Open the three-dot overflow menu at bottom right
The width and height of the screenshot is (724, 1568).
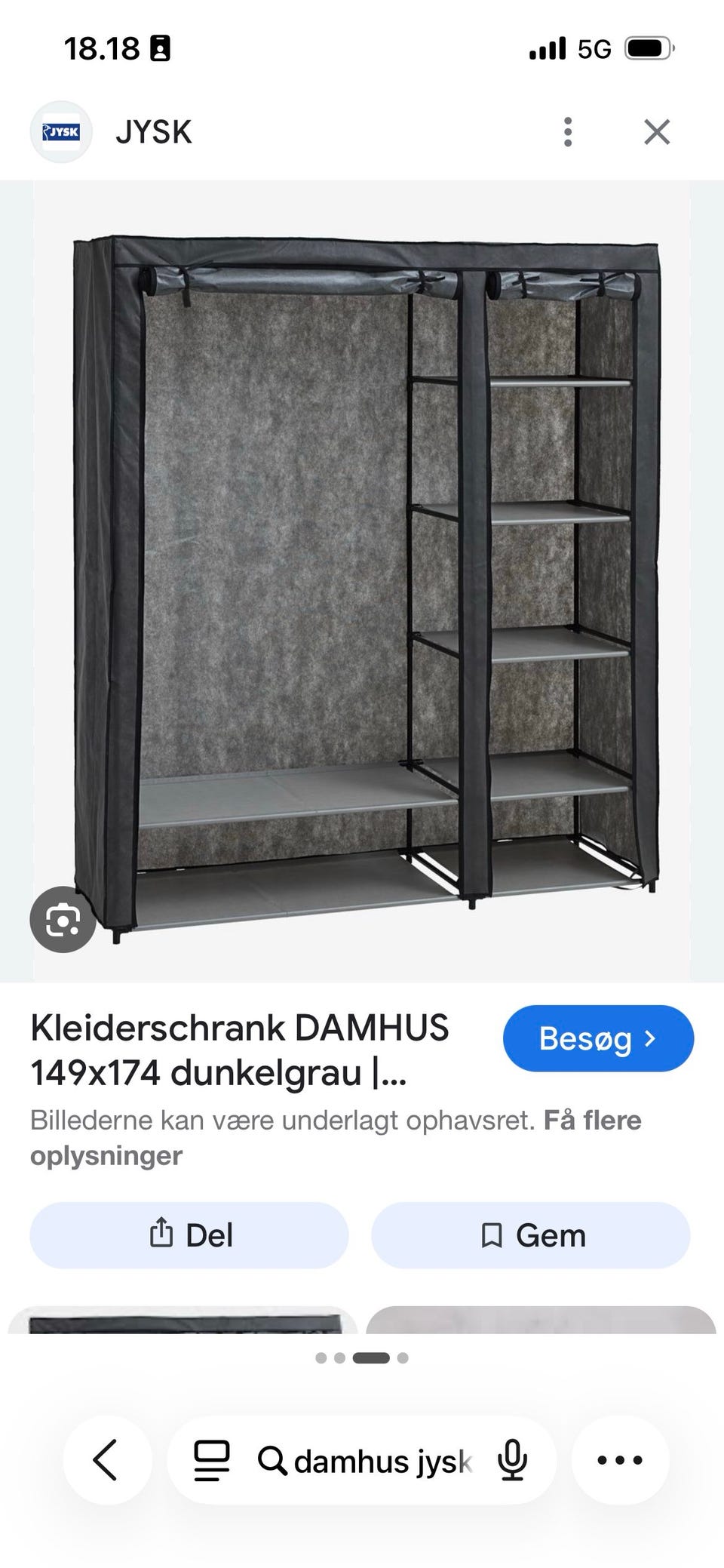pos(620,1459)
